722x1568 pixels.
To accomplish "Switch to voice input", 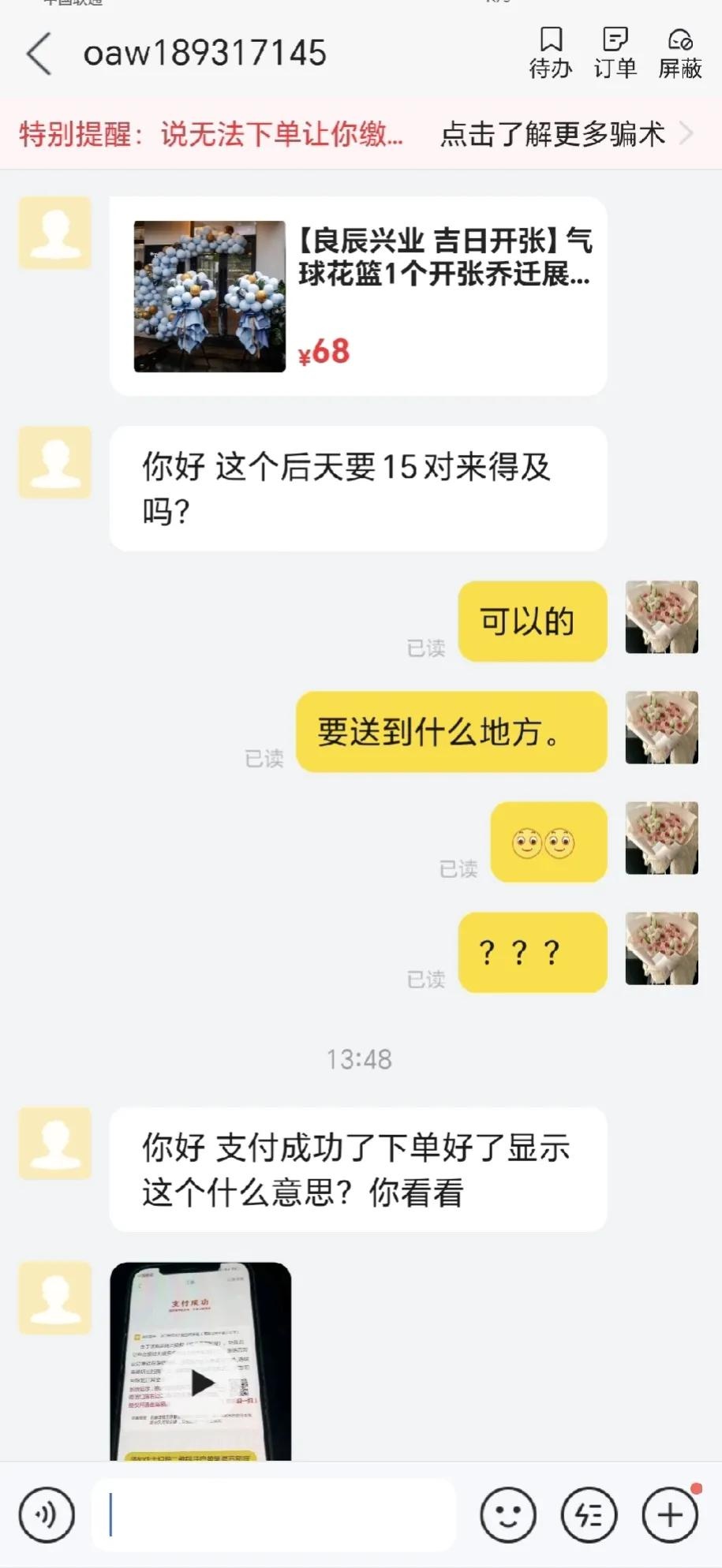I will click(47, 1515).
